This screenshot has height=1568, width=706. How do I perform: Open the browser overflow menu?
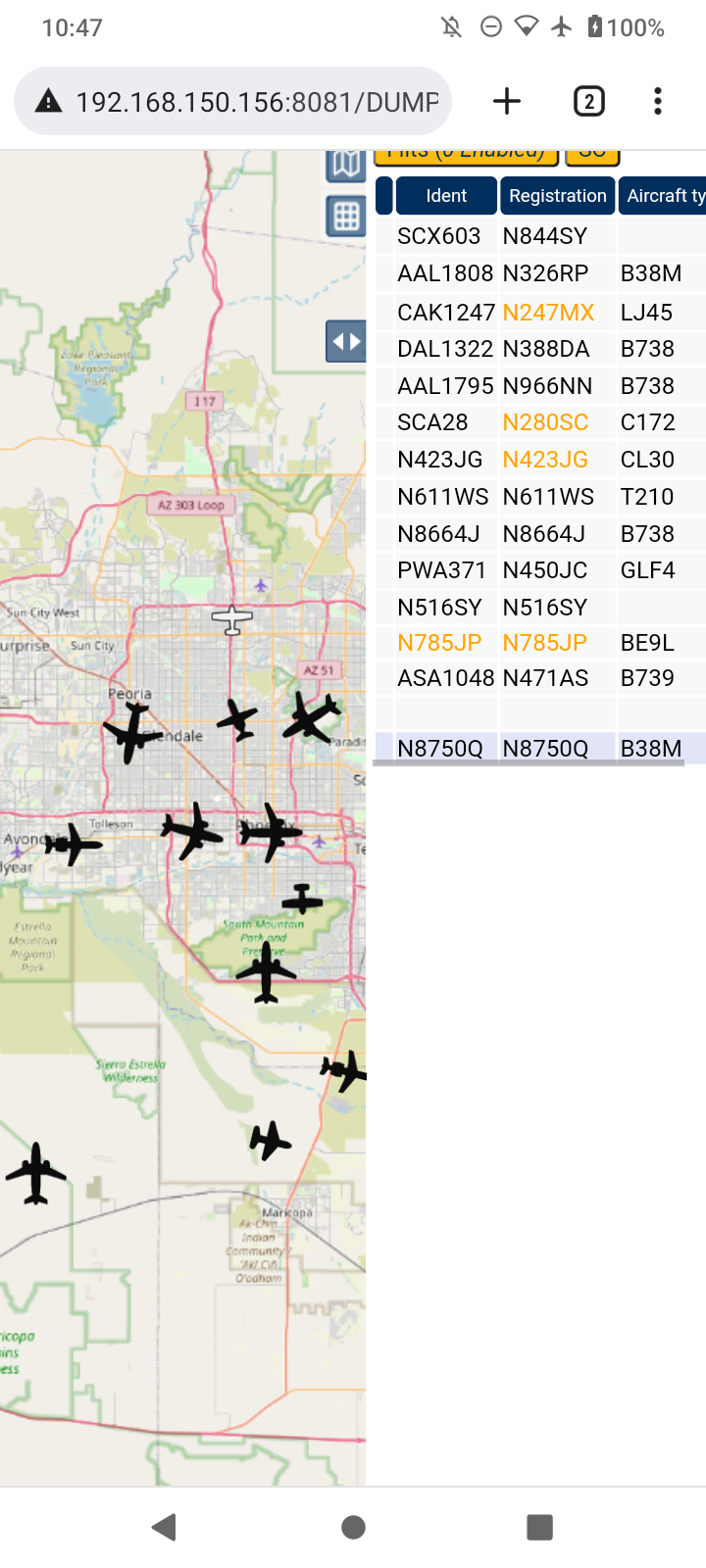(658, 101)
